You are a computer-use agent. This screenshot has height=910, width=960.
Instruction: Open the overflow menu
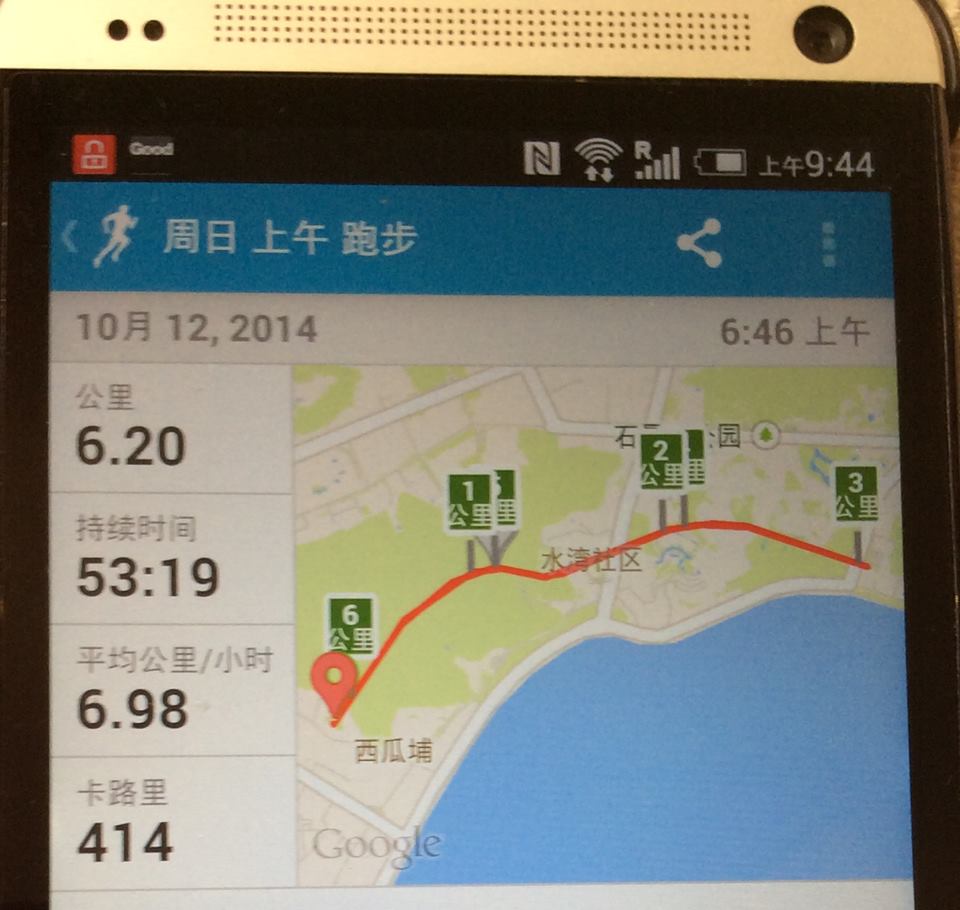pos(828,244)
